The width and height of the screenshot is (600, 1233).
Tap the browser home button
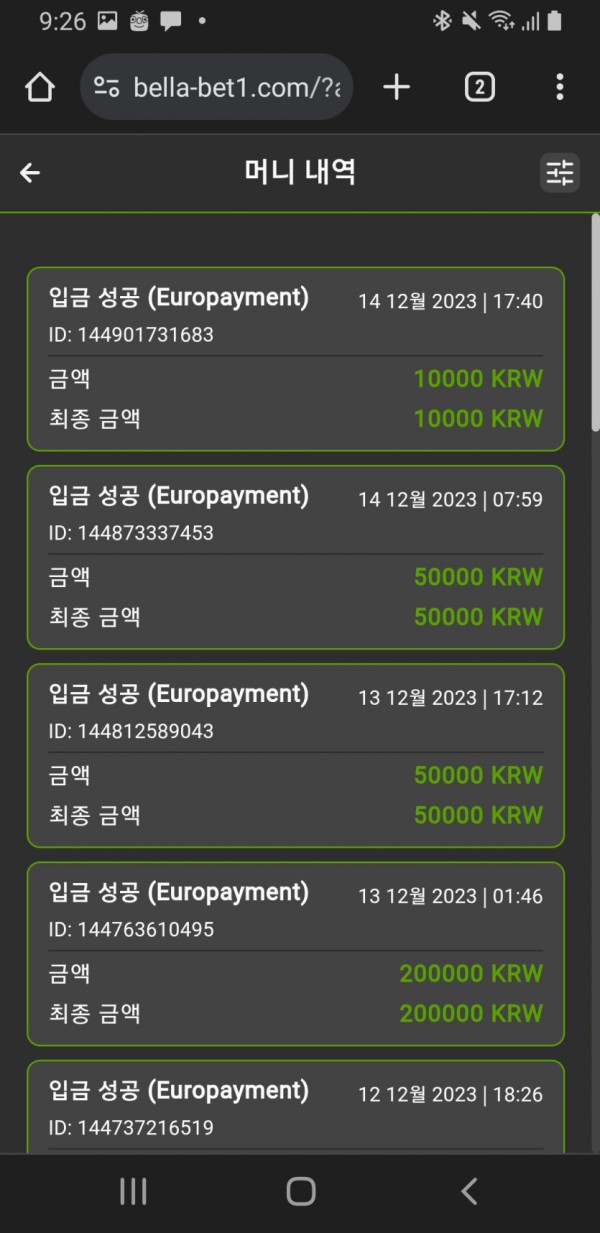point(40,87)
